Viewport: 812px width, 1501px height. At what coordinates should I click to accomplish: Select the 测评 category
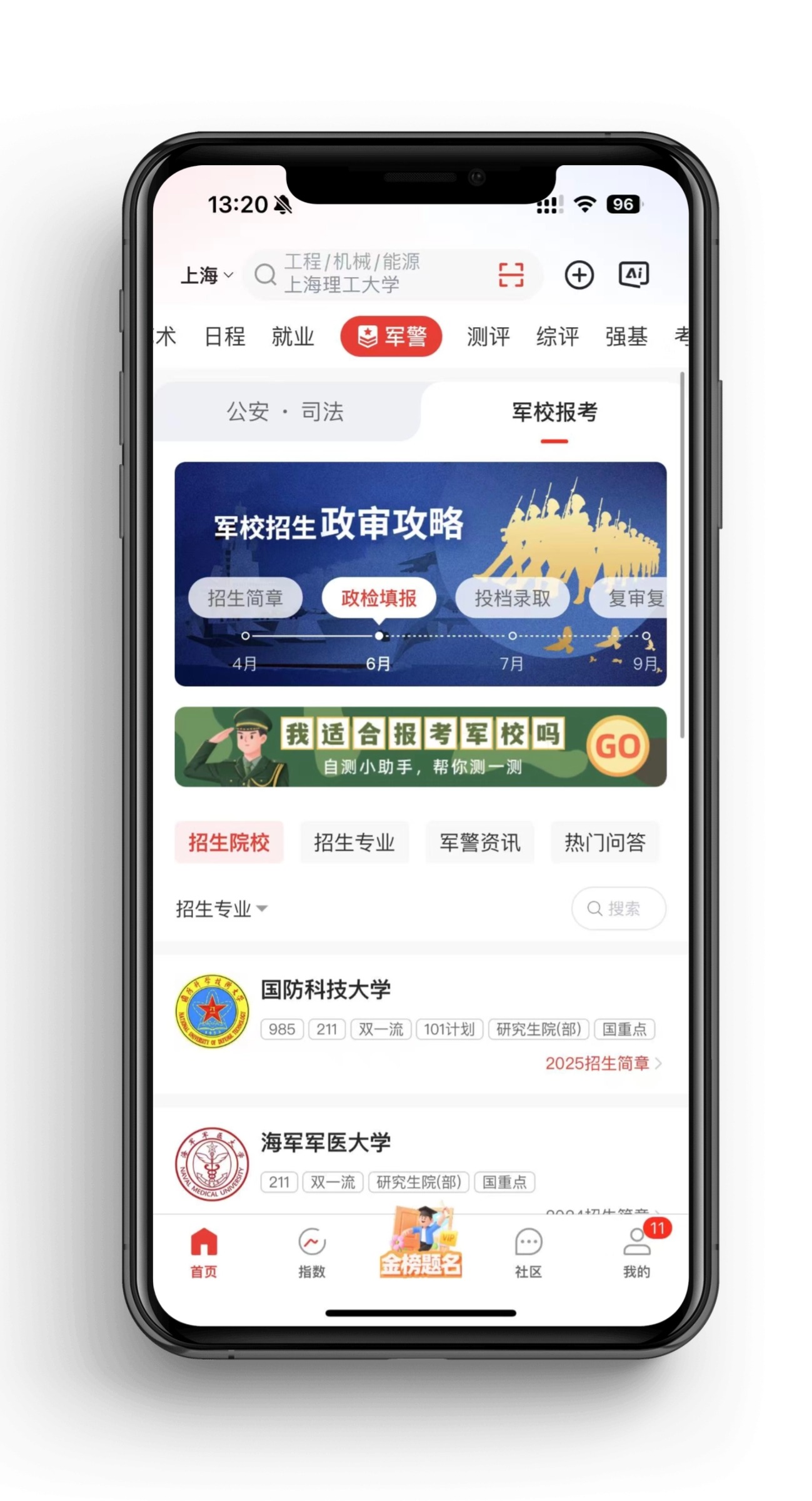pos(488,336)
